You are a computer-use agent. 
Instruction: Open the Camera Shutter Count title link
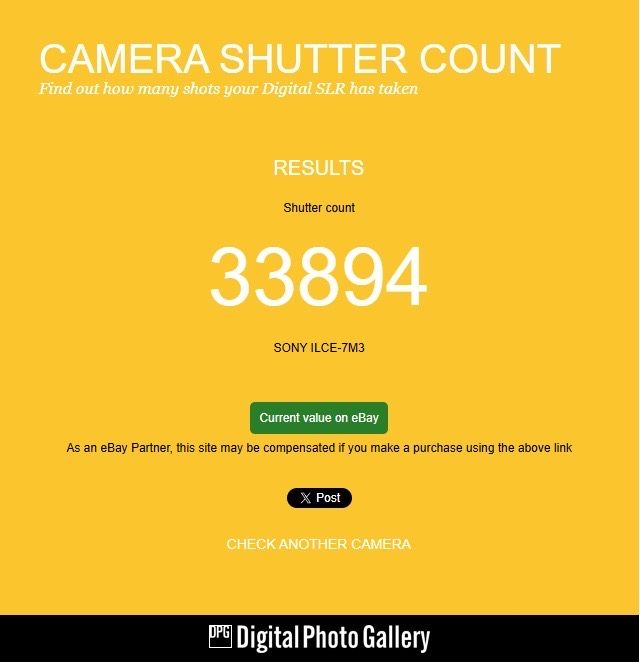pos(299,59)
